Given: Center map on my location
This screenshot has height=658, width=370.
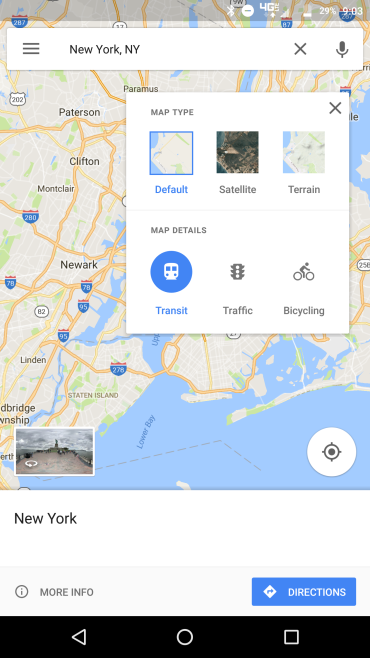Looking at the screenshot, I should coord(331,452).
